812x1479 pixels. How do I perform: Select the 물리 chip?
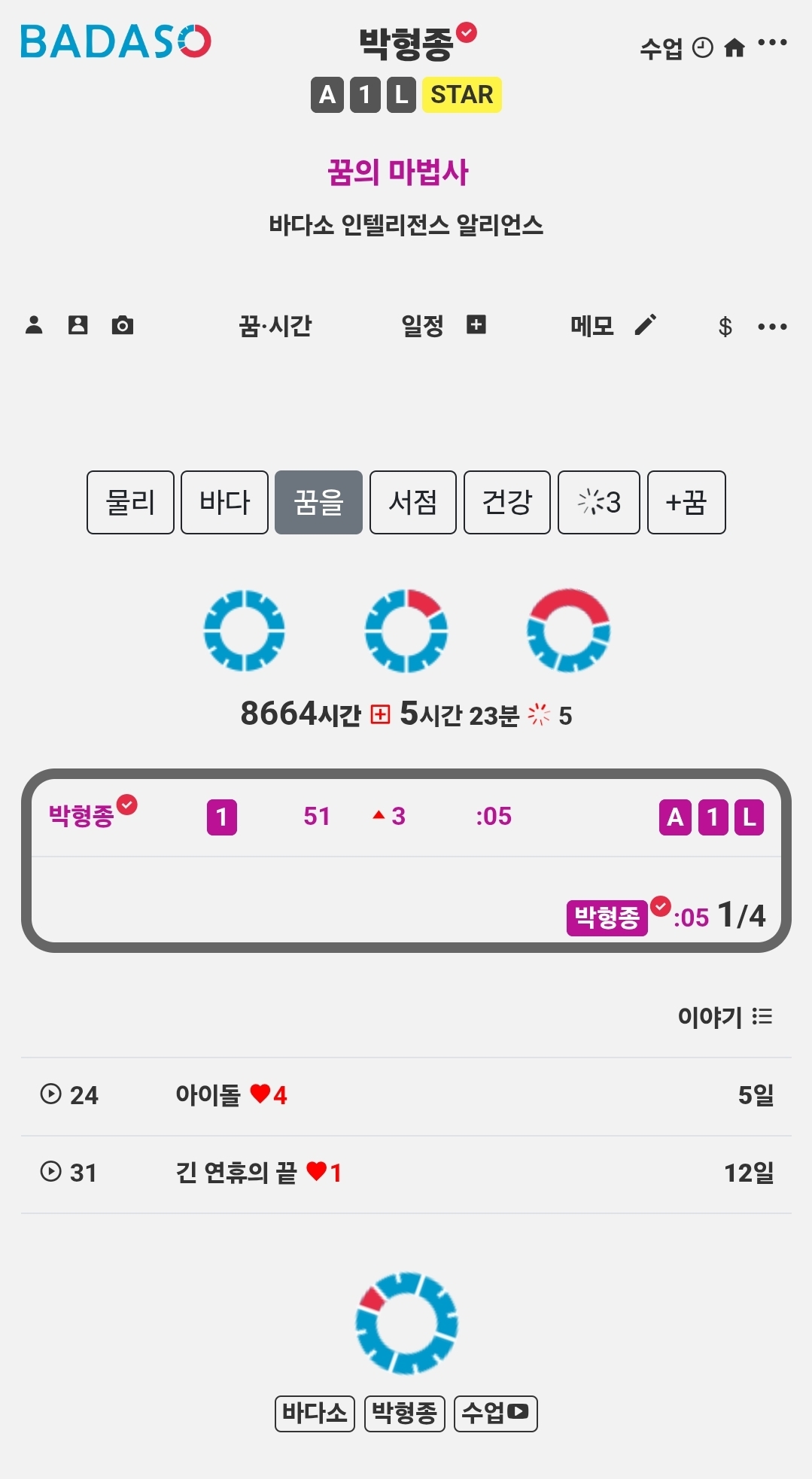(x=130, y=502)
